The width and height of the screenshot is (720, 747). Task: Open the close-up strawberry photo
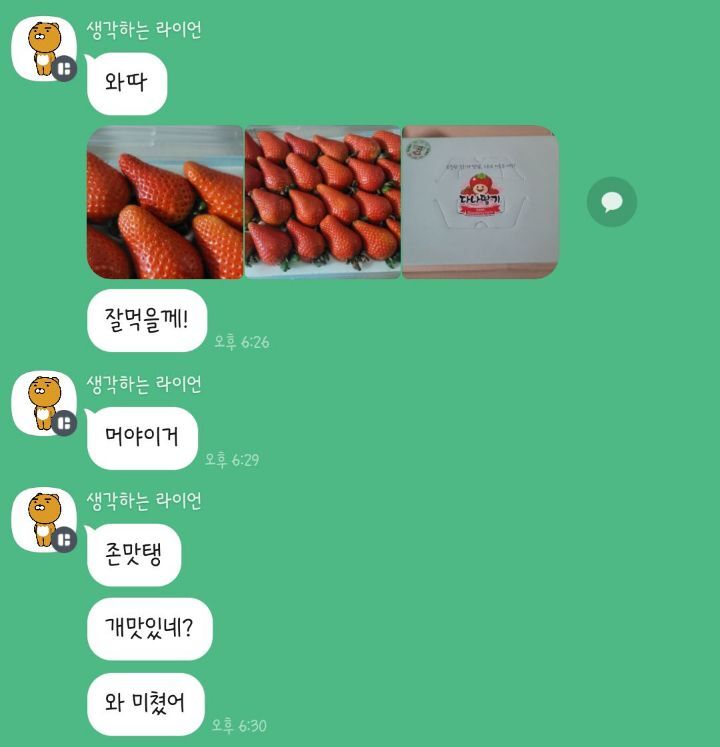(x=165, y=202)
